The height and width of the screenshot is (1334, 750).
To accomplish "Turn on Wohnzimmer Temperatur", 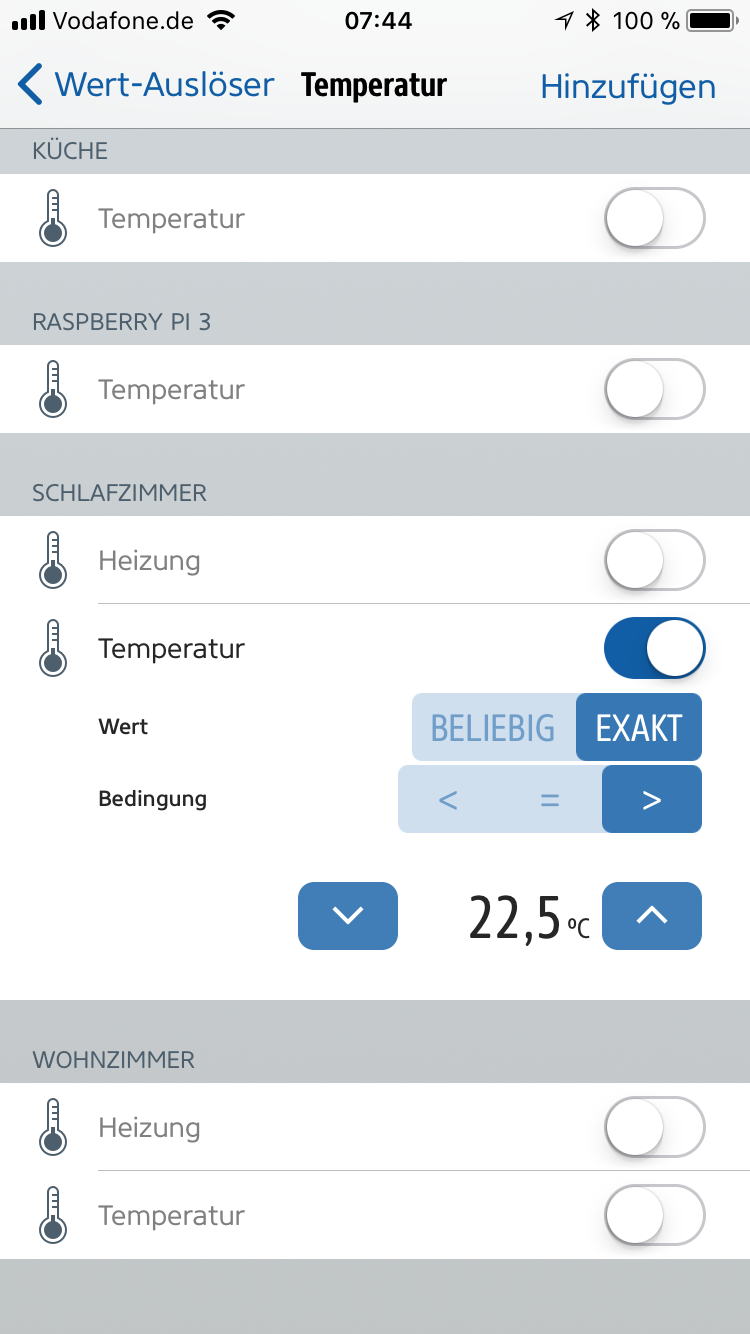I will tap(655, 1215).
